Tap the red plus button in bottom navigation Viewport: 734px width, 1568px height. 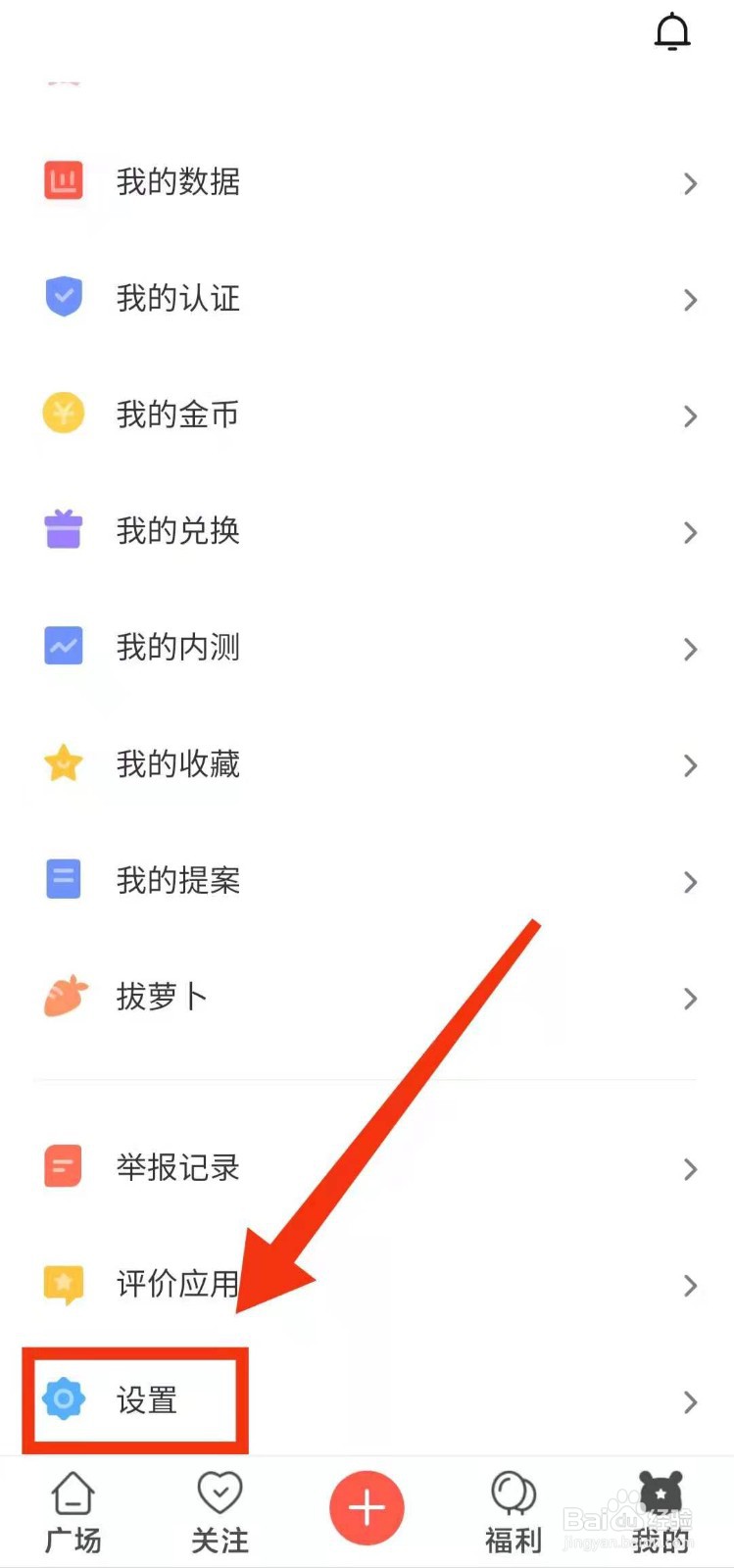click(367, 1507)
